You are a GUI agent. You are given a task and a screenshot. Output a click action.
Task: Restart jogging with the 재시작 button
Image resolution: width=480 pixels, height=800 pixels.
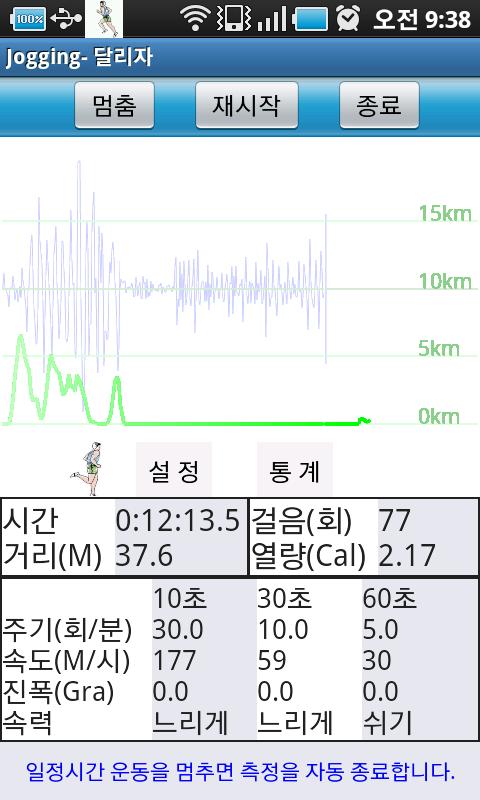pyautogui.click(x=247, y=105)
